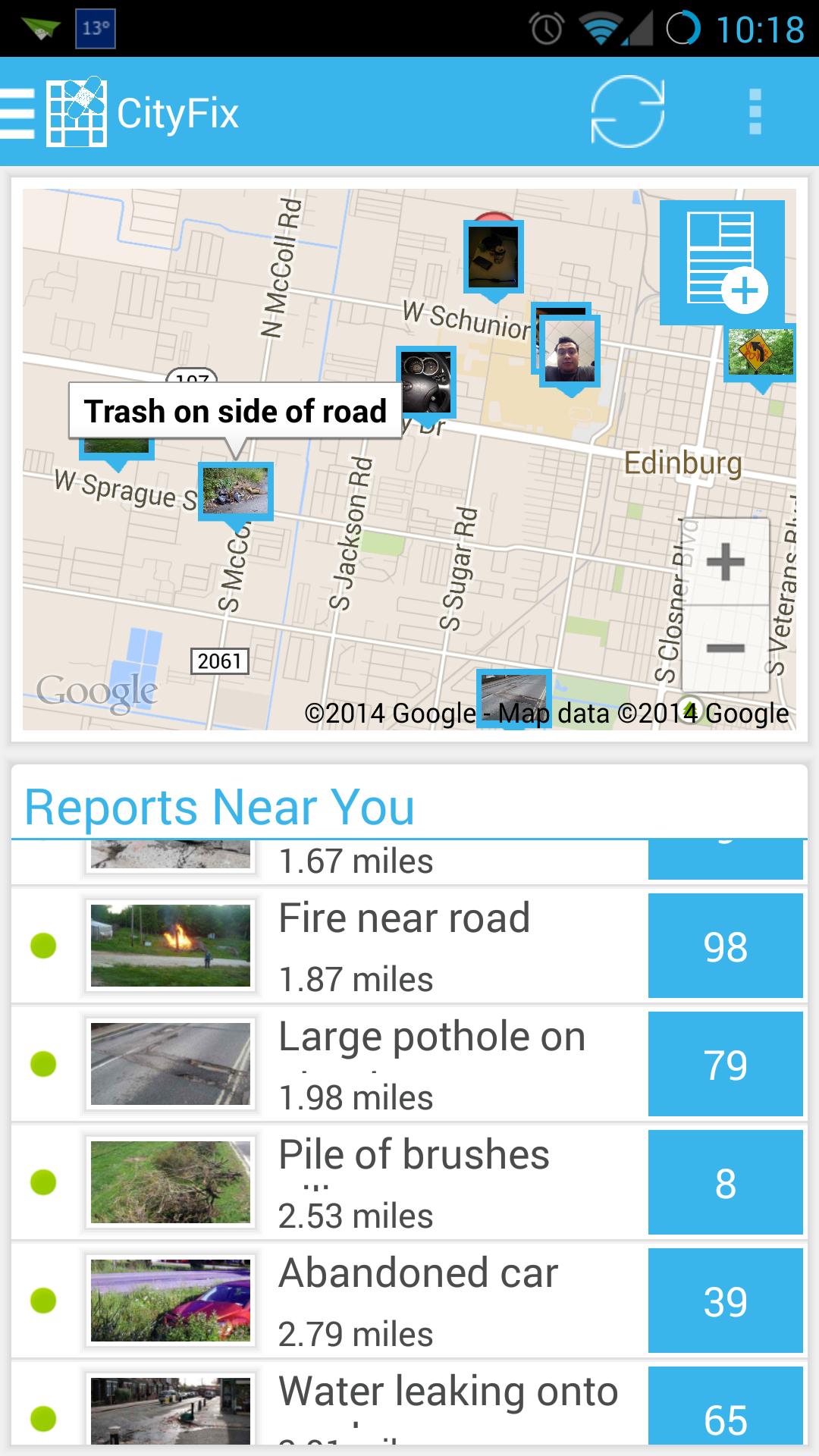Open the Fire near road report
Image resolution: width=819 pixels, height=1456 pixels.
point(404,946)
